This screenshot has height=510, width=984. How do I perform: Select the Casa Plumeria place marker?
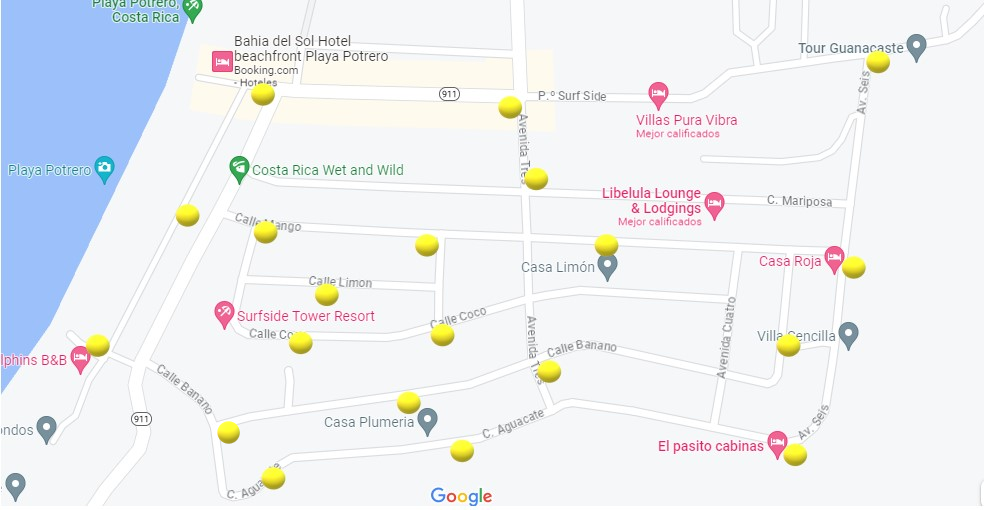click(x=427, y=420)
